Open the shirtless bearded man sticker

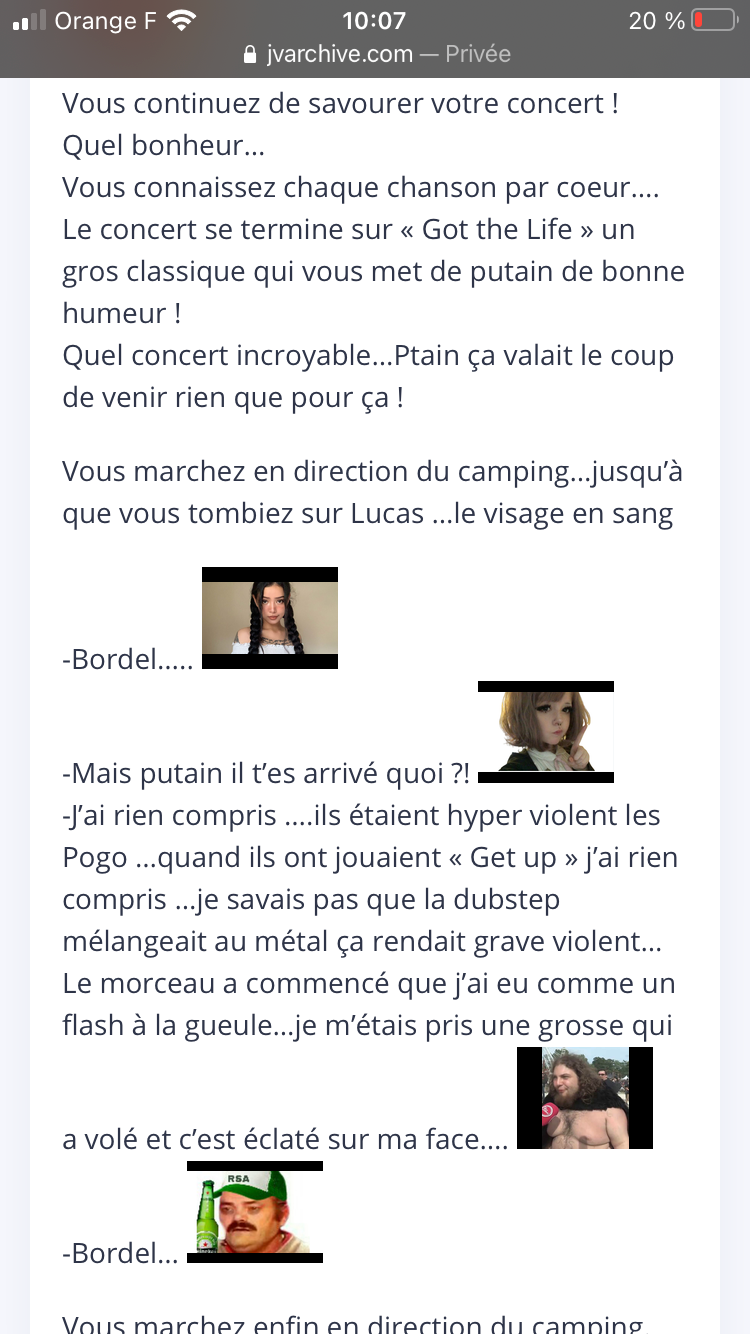pyautogui.click(x=585, y=1098)
